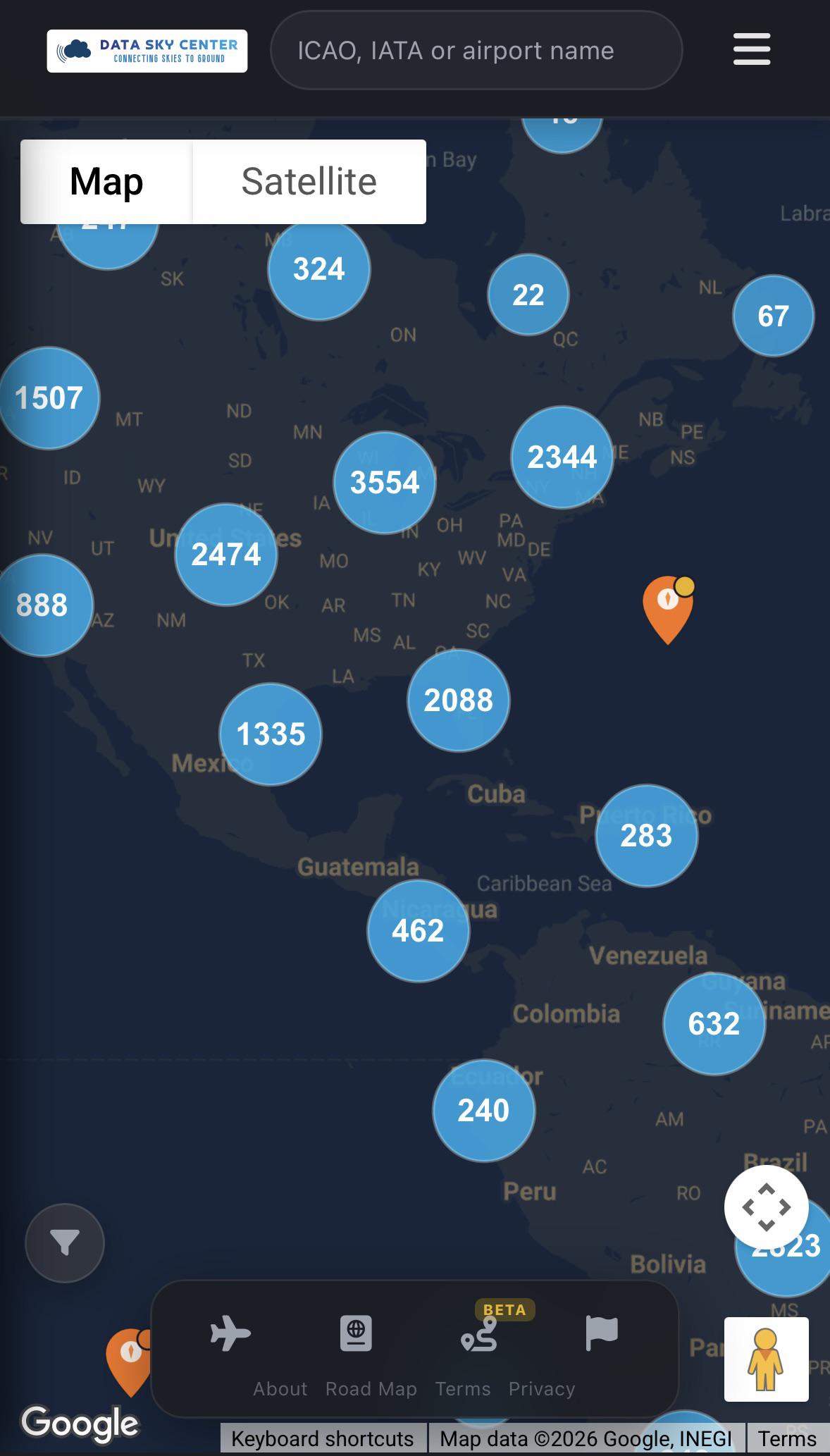View the Keyboard shortcuts

pyautogui.click(x=323, y=1438)
